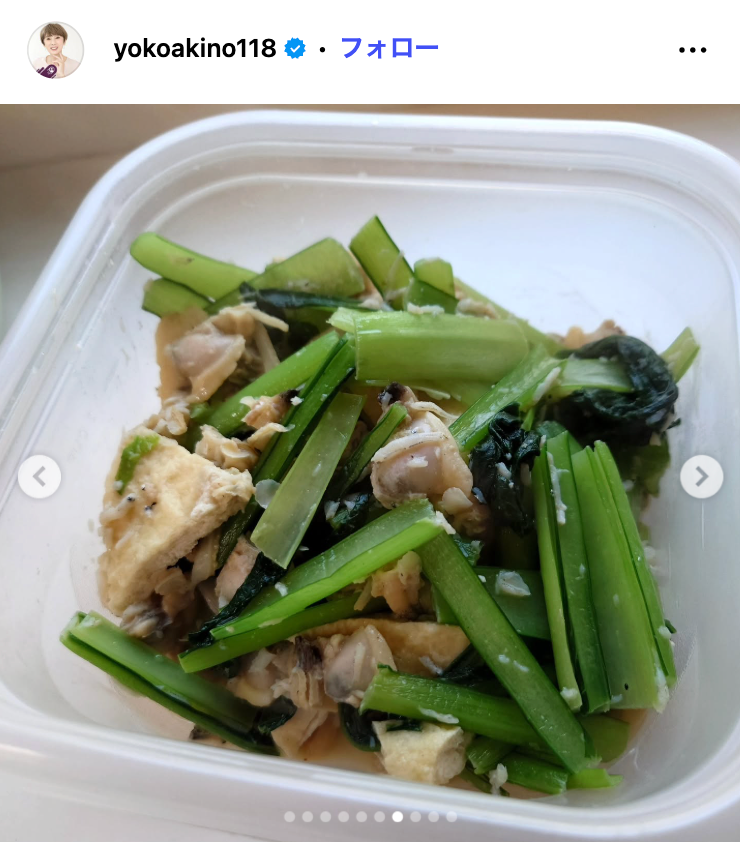Open yokoakino118's profile picture
This screenshot has height=842, width=740.
coord(55,50)
